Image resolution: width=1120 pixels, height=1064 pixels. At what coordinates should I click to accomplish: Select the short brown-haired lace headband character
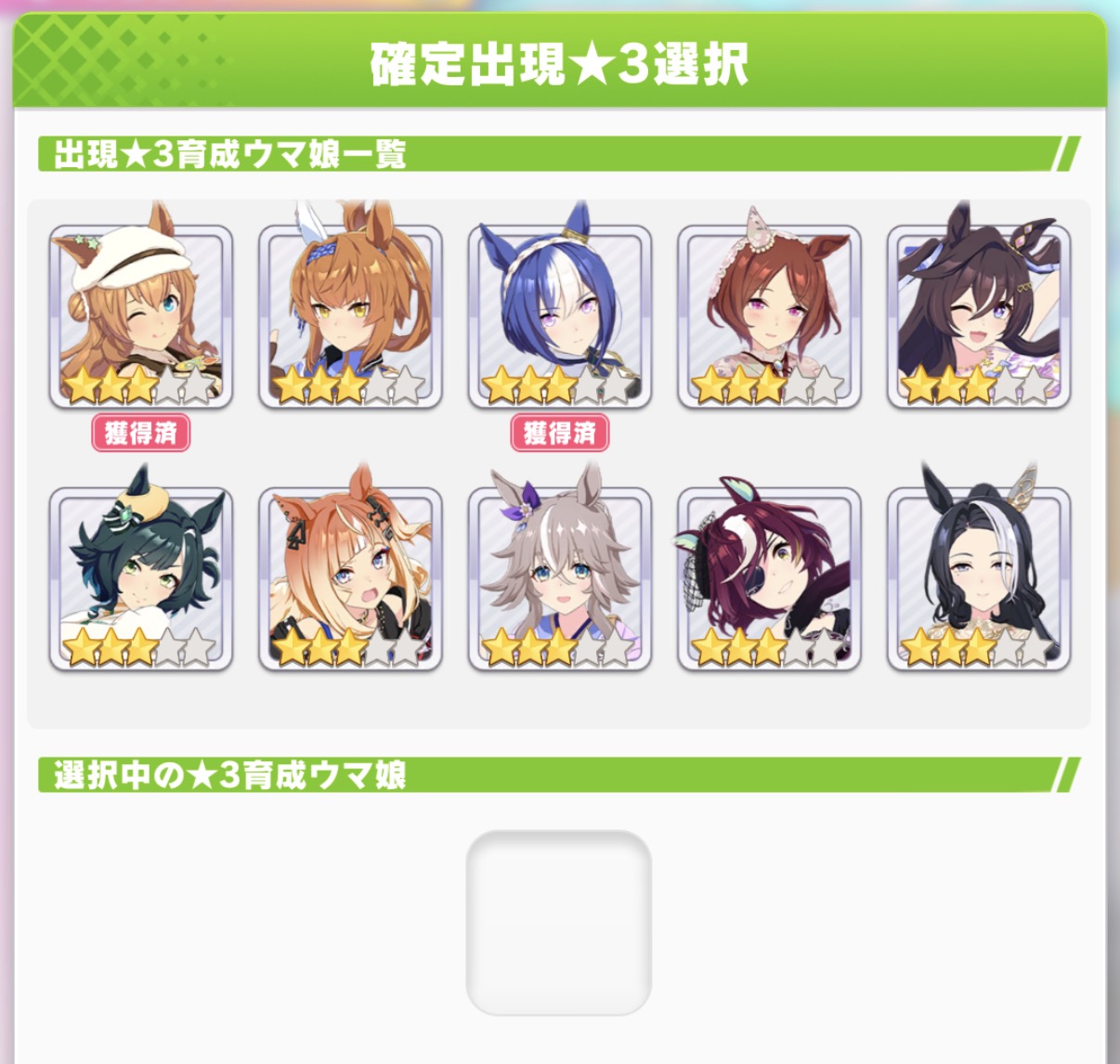769,316
